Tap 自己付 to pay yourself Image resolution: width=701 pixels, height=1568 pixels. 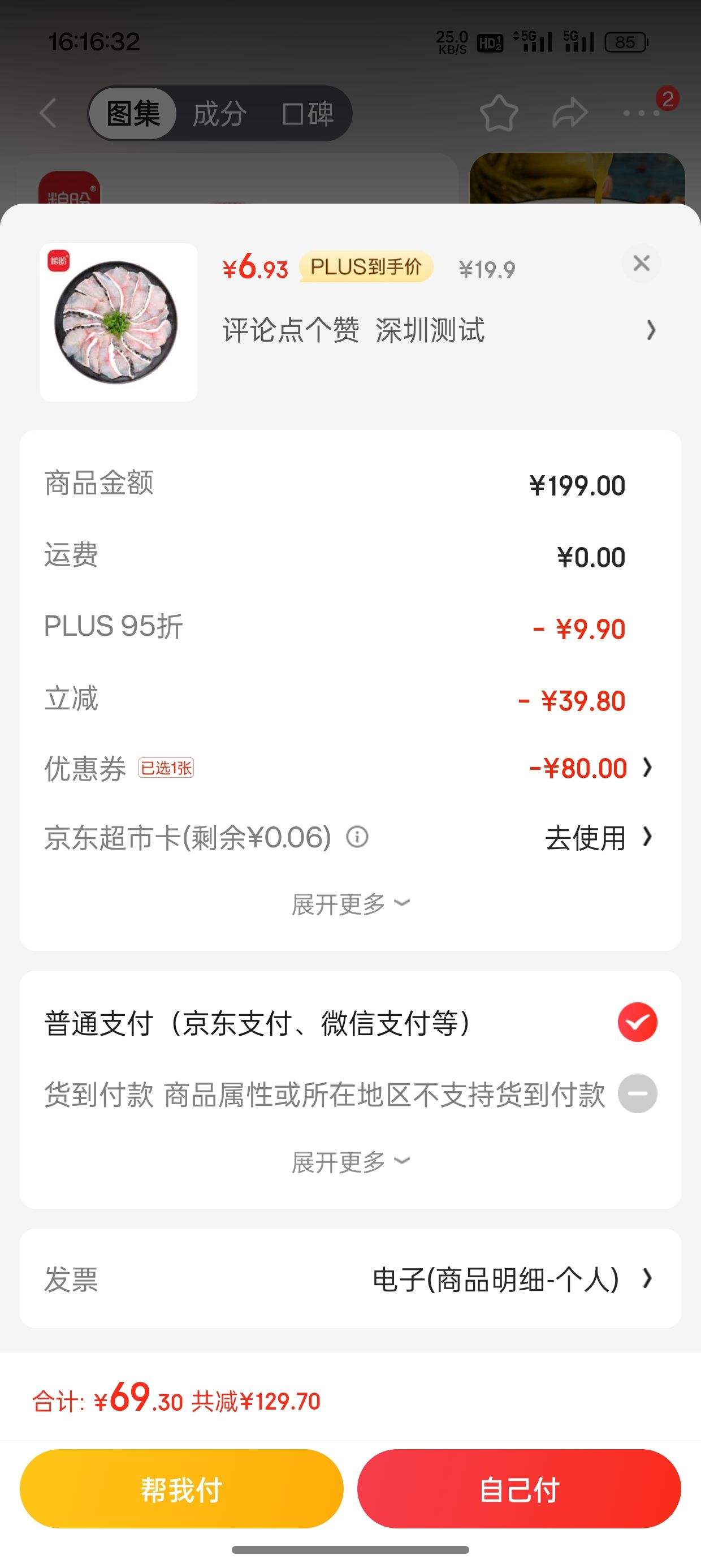tap(518, 1489)
